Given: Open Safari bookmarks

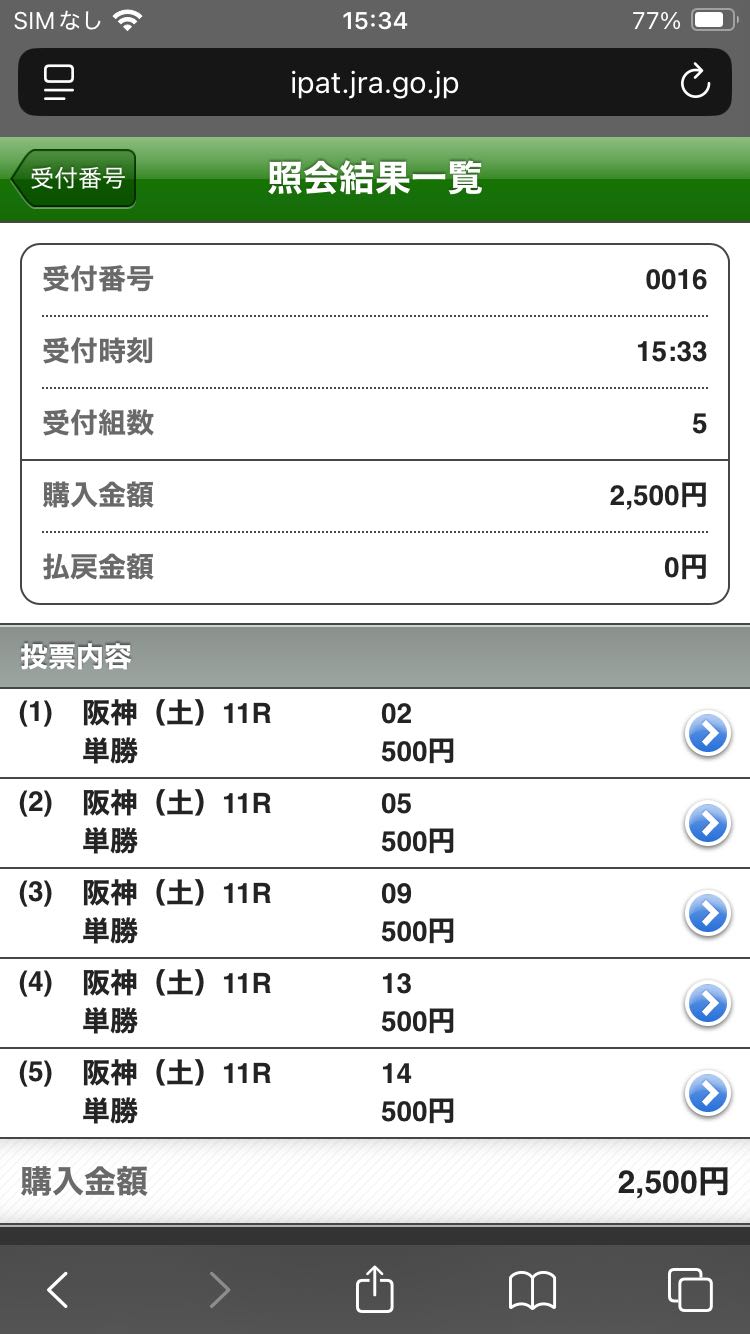Looking at the screenshot, I should pos(532,1290).
